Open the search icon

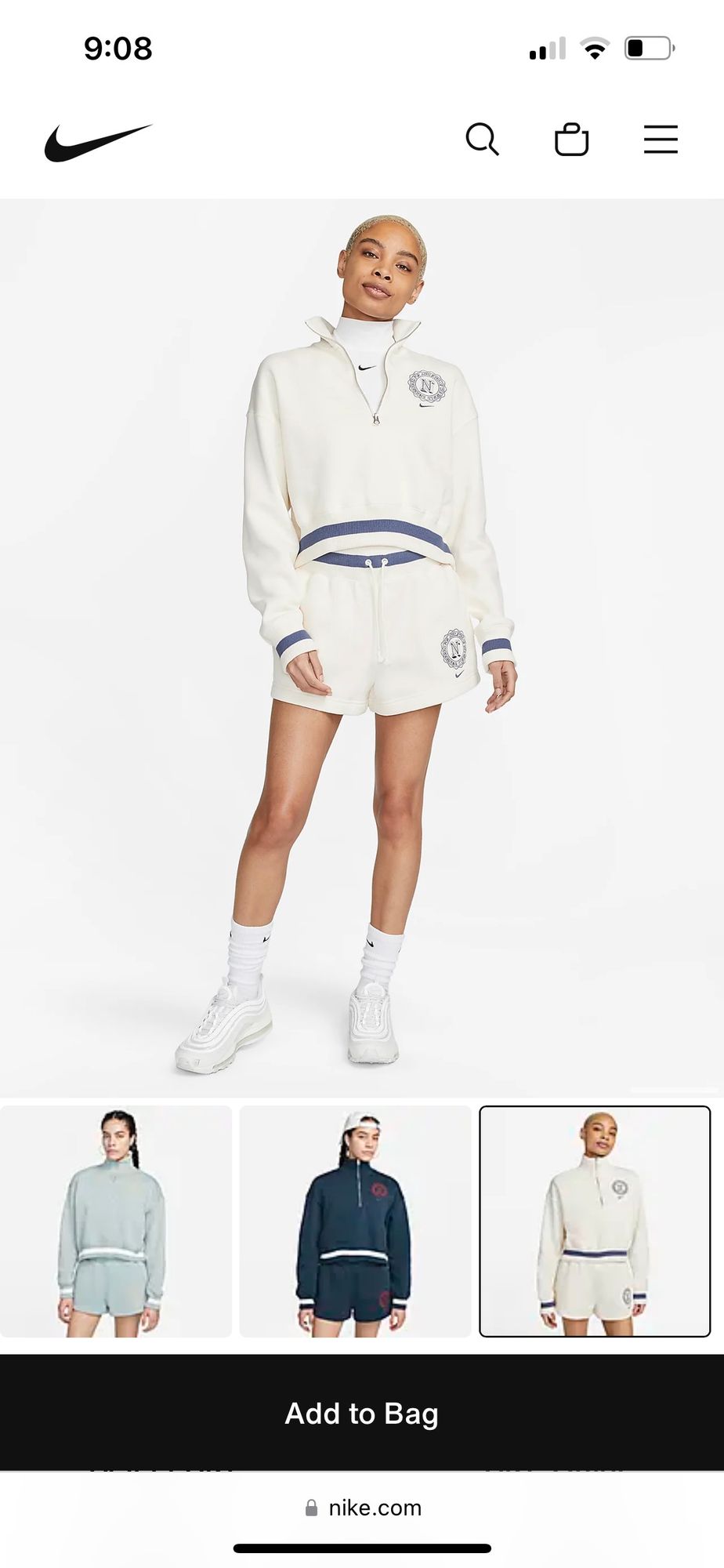(x=482, y=140)
